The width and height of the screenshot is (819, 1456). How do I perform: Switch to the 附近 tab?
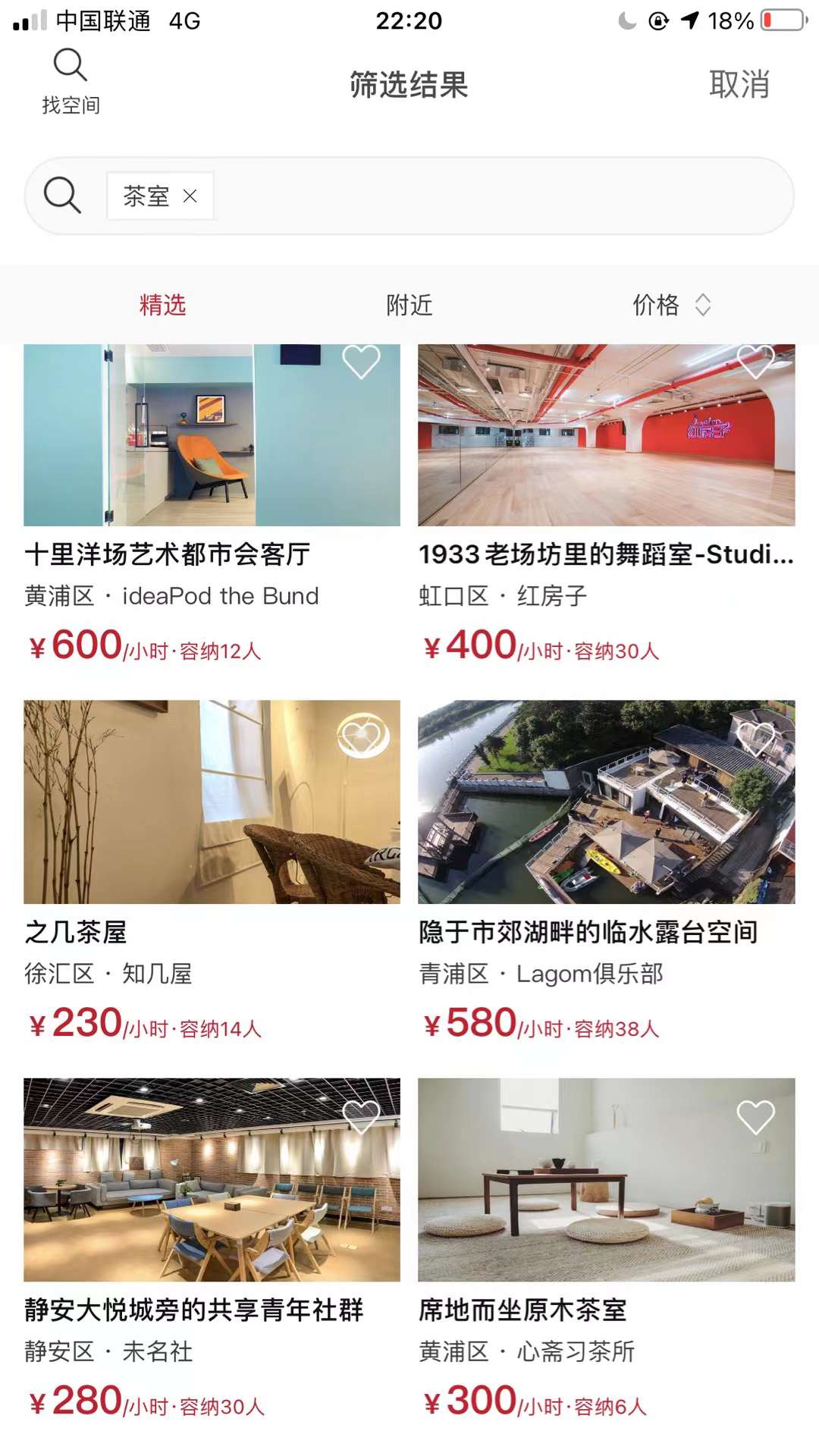coord(409,305)
